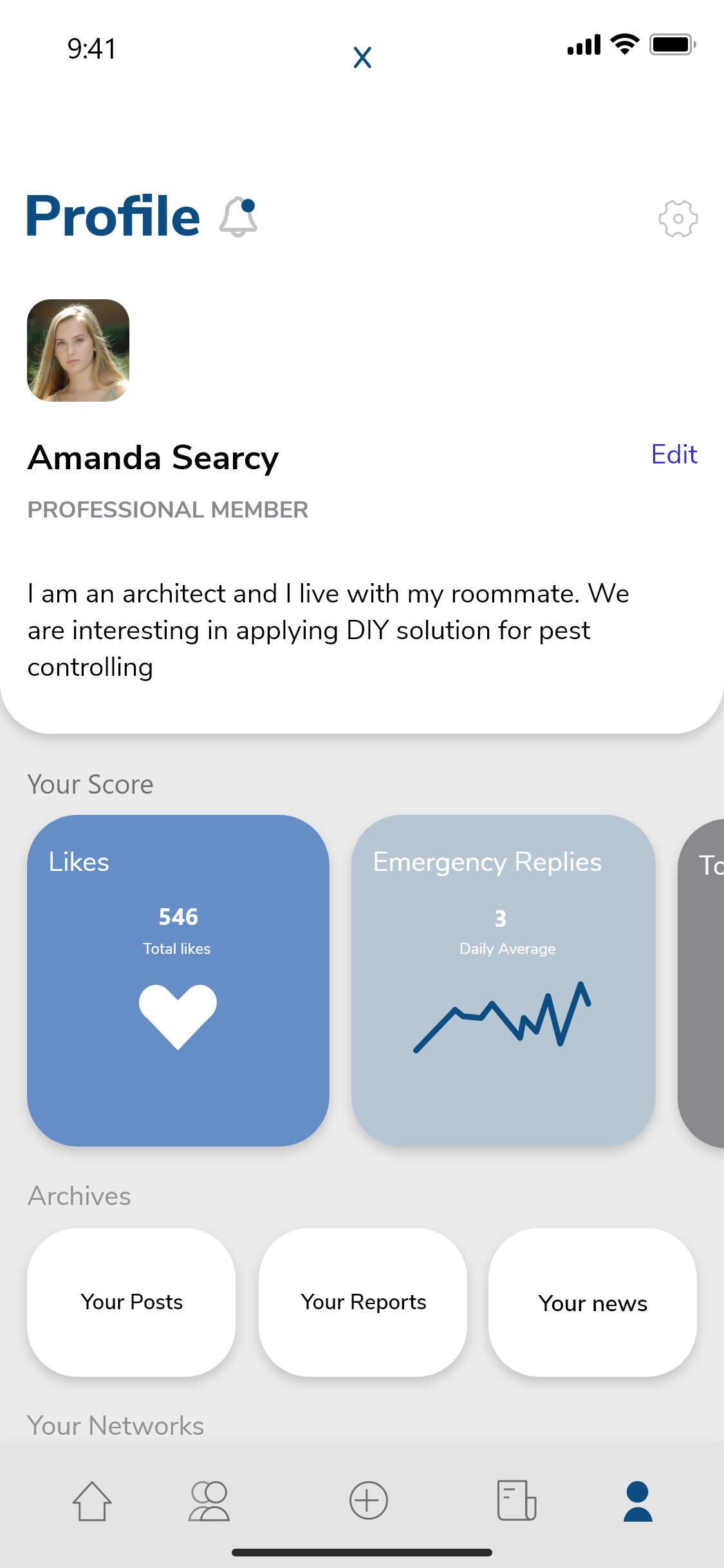Viewport: 724px width, 1568px height.
Task: Open Your Posts archive
Action: click(x=131, y=1302)
